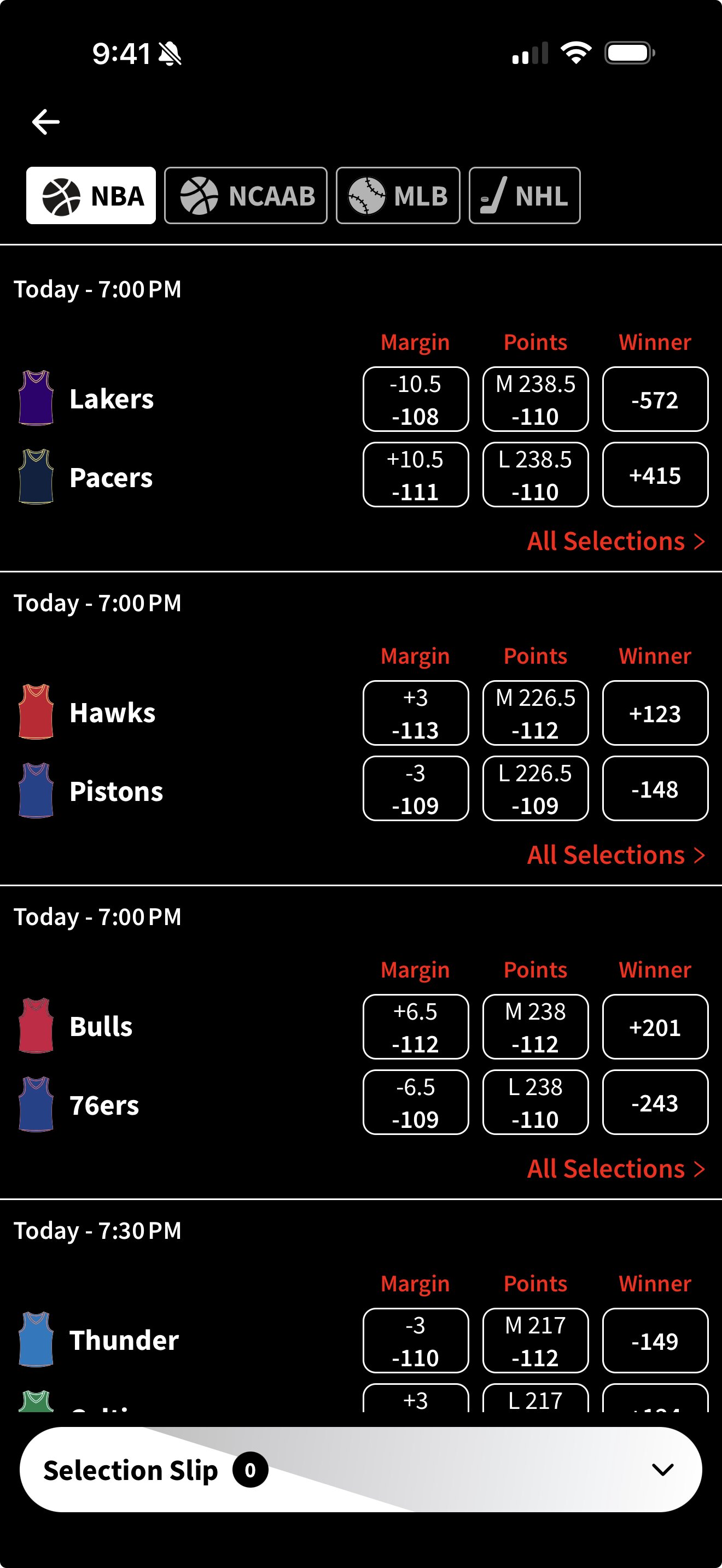This screenshot has height=1568, width=722.
Task: Go back using the arrow icon
Action: (45, 122)
